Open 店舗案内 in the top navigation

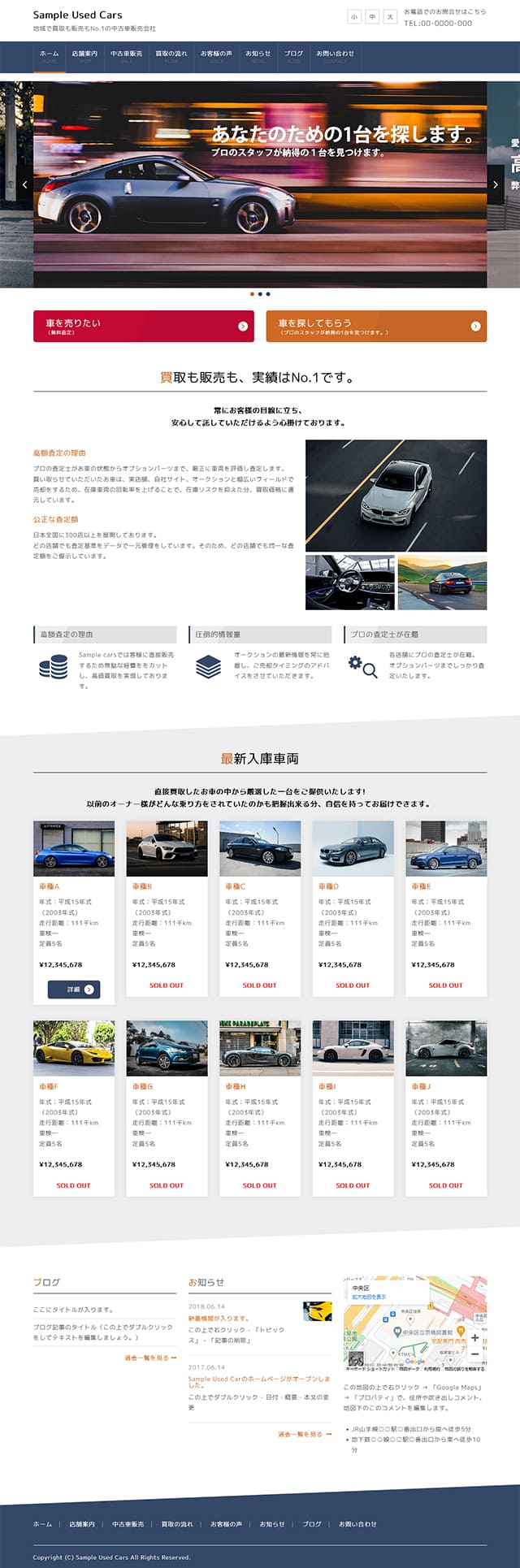click(x=84, y=56)
